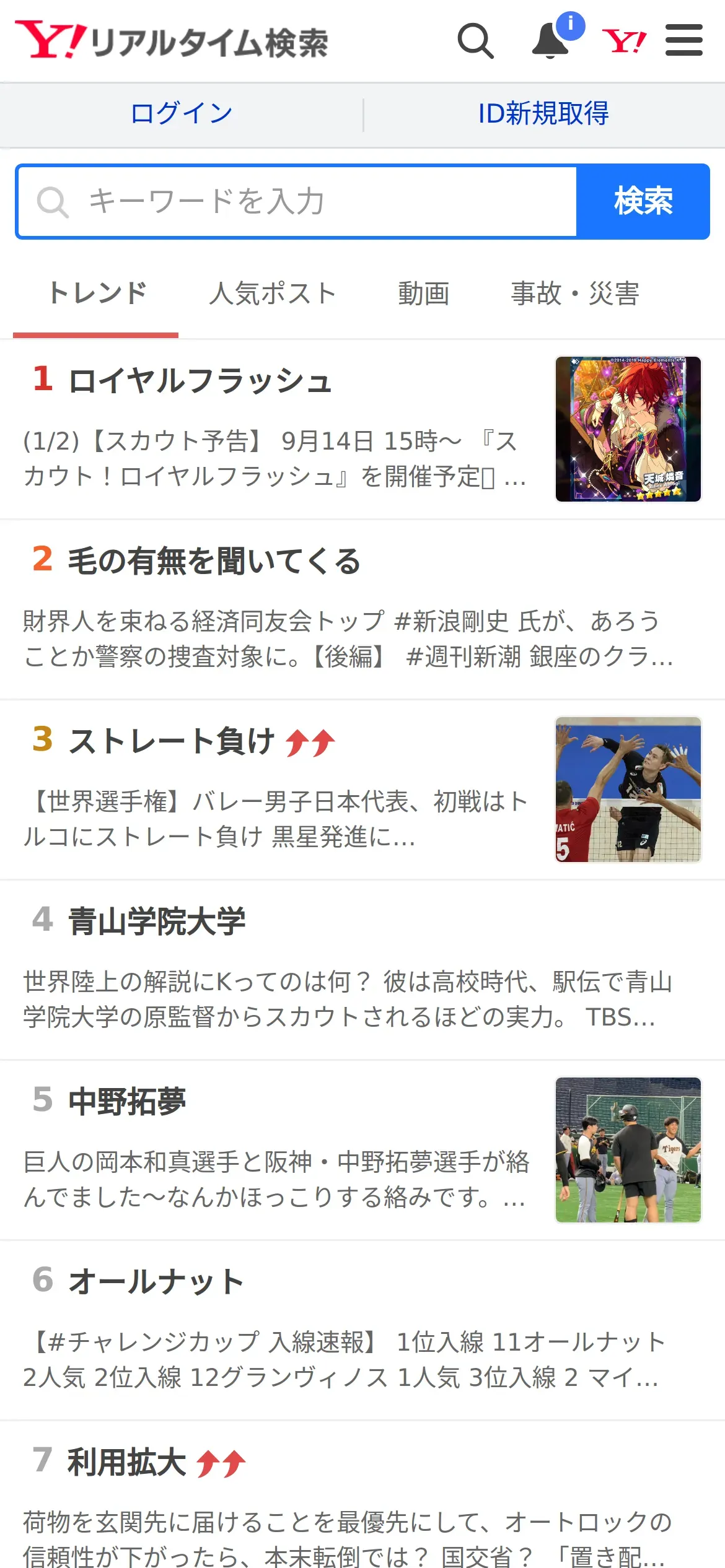Image resolution: width=725 pixels, height=1568 pixels.
Task: Open the notifications bell
Action: [551, 41]
